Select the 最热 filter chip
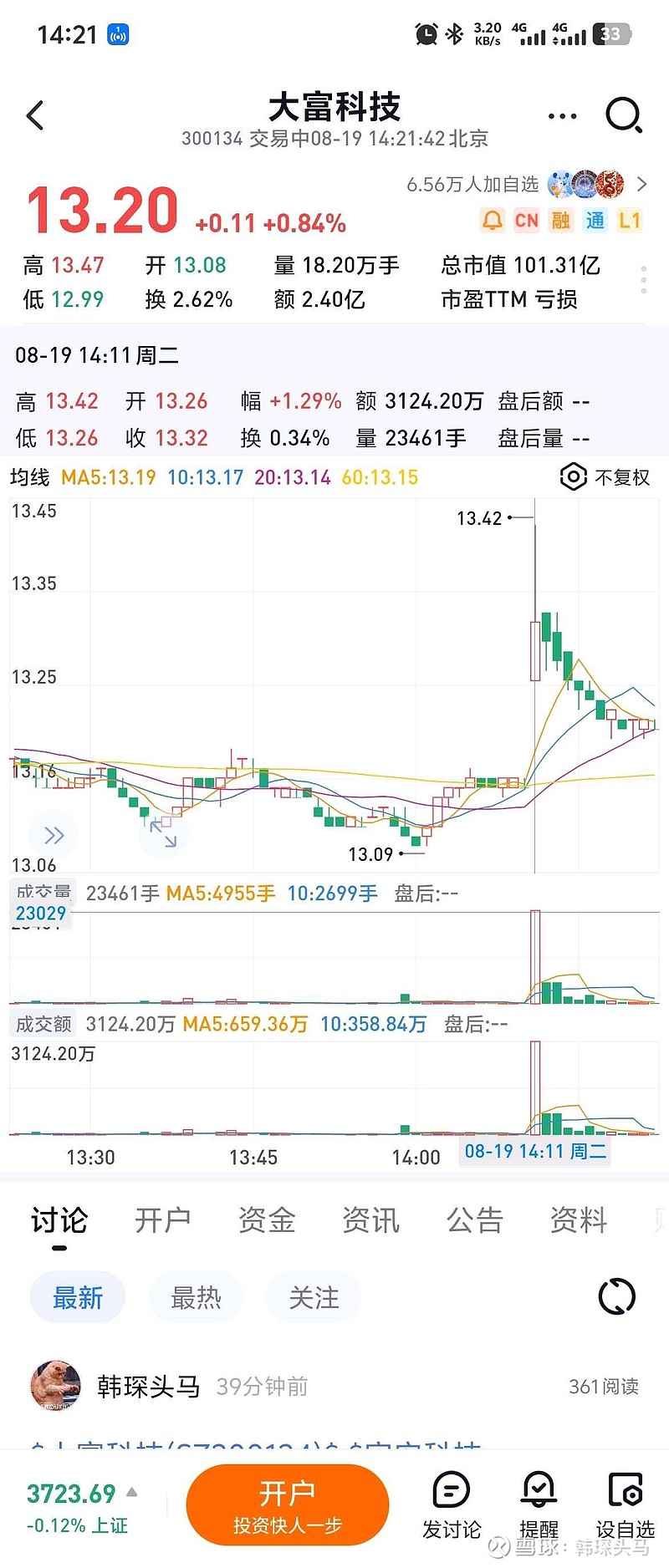 [x=196, y=1298]
